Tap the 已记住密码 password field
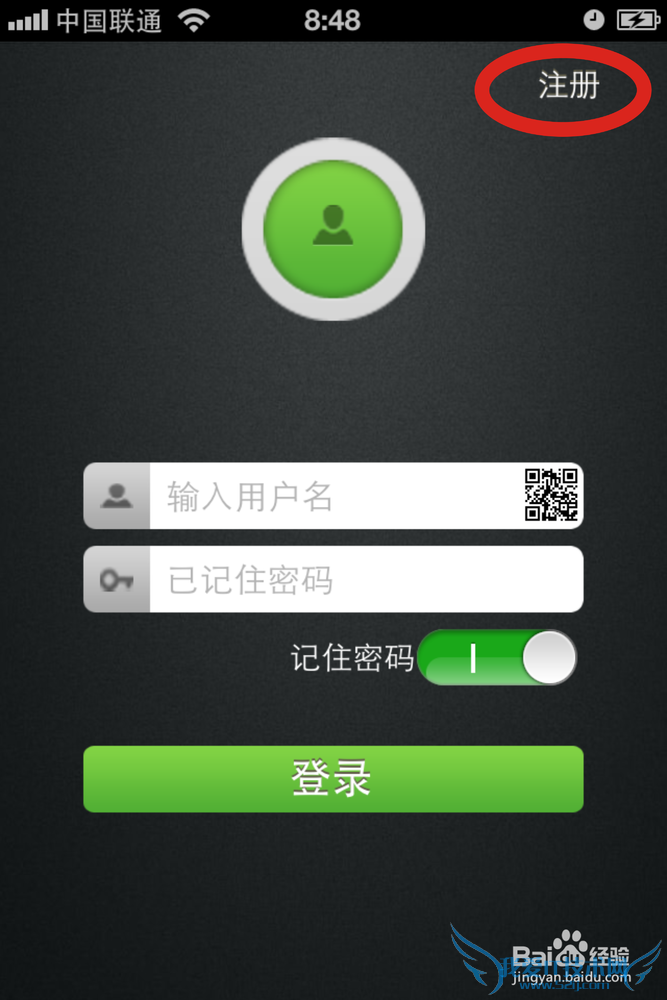This screenshot has height=1000, width=667. tap(365, 580)
